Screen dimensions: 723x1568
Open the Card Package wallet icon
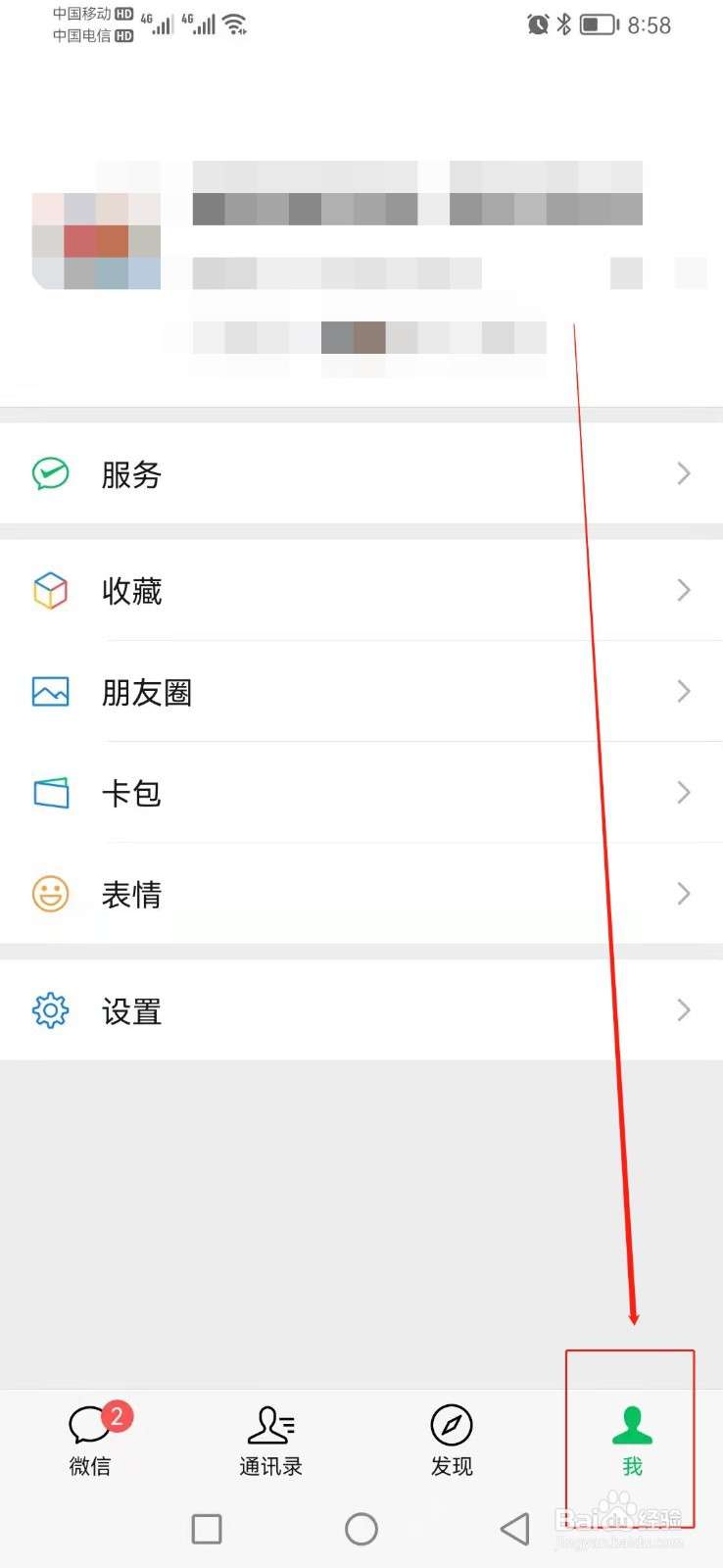(x=50, y=793)
